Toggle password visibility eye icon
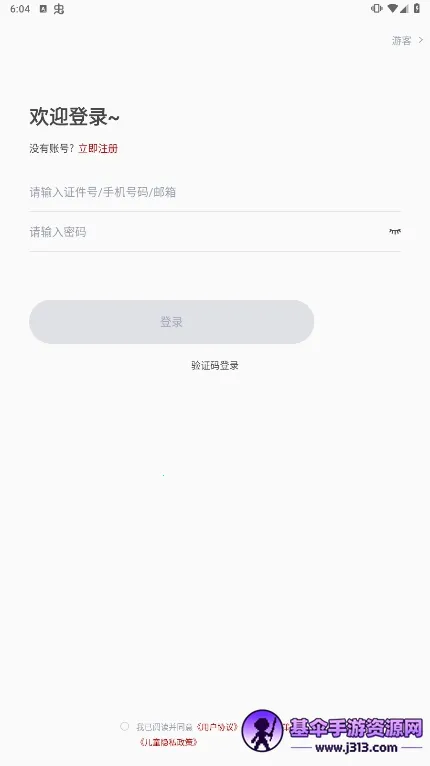This screenshot has width=430, height=766. pos(395,232)
